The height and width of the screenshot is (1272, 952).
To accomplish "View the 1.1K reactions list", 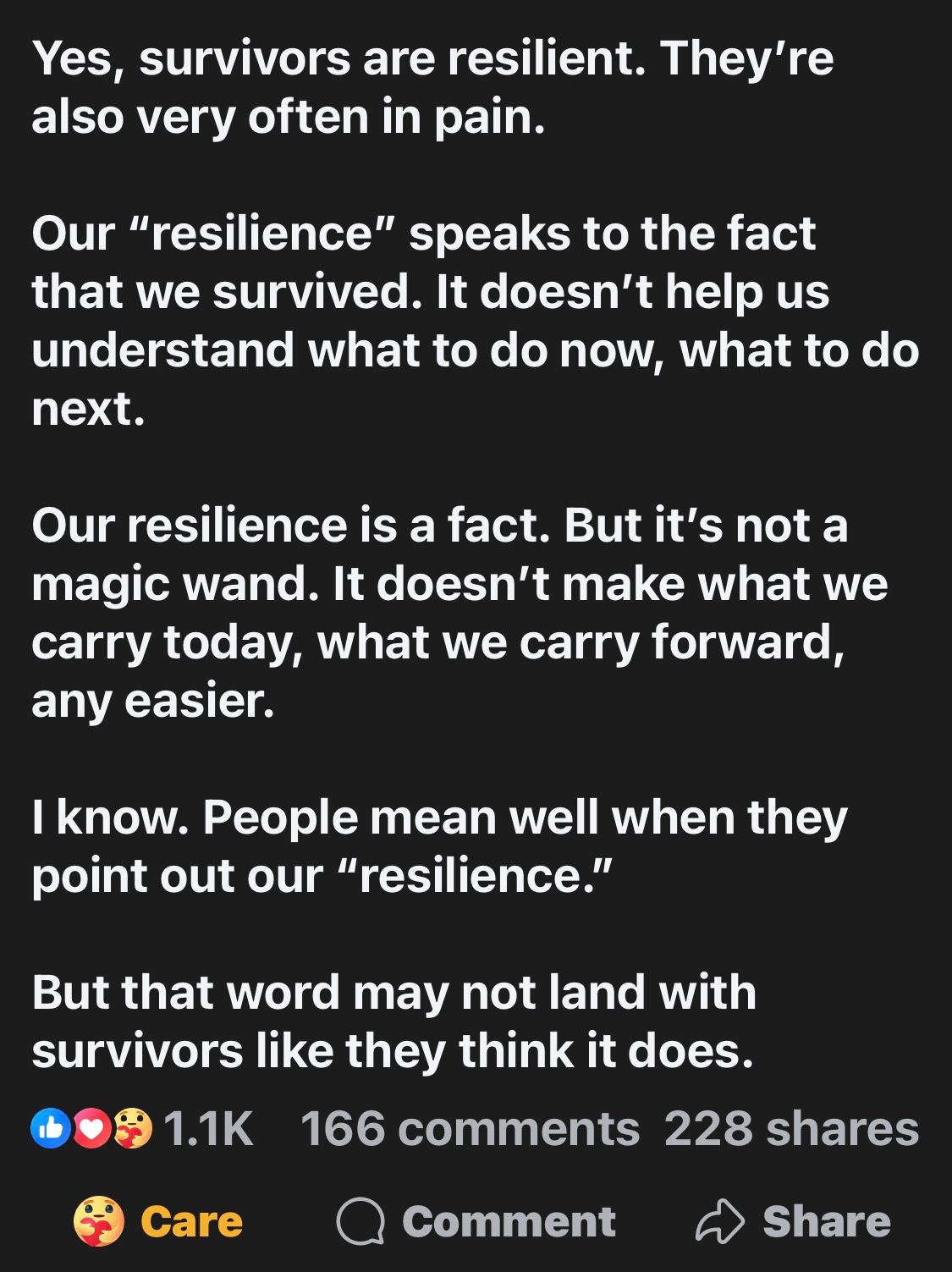I will pos(142,1129).
